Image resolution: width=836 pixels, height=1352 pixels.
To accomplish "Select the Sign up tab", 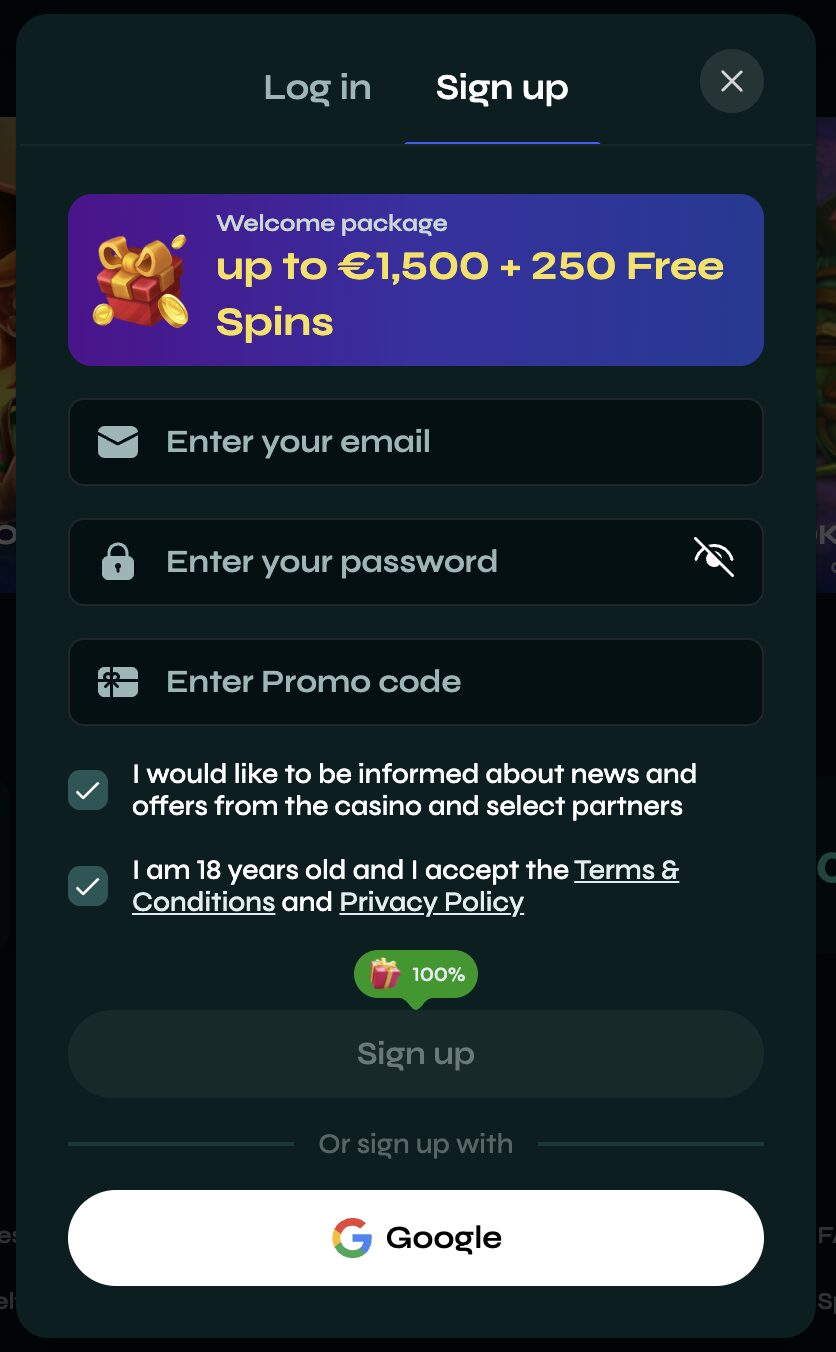I will [501, 88].
